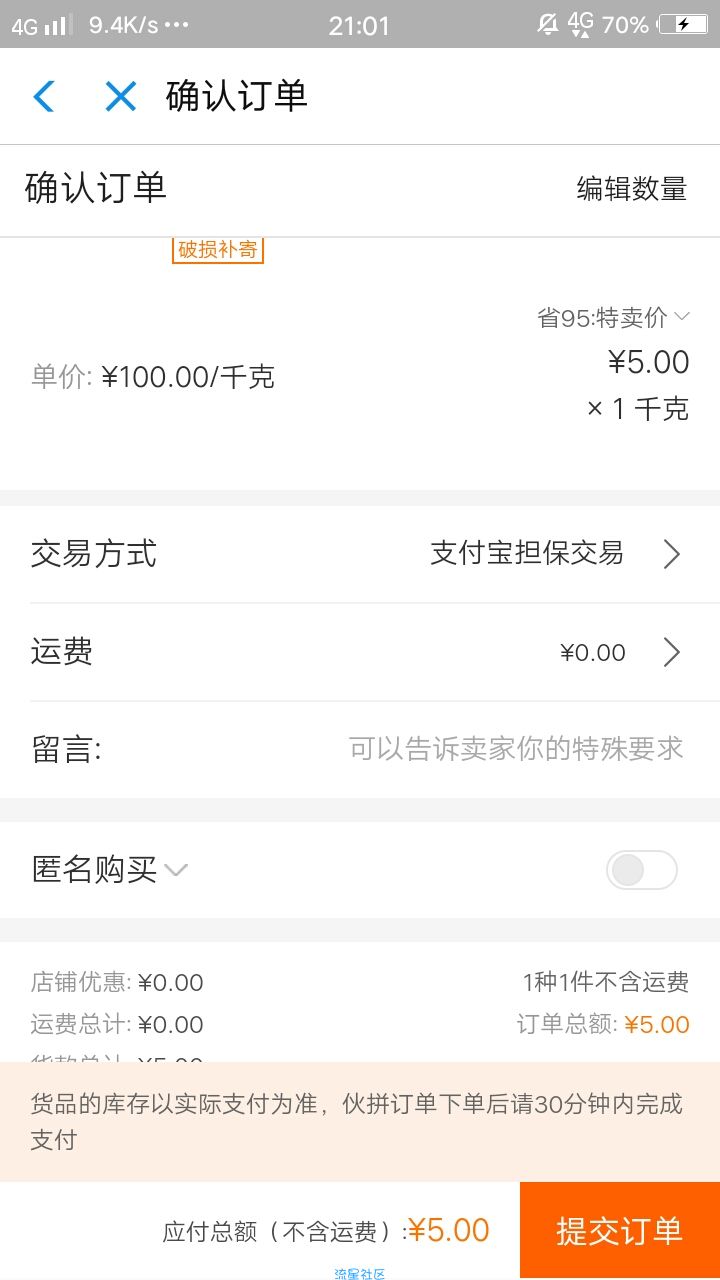Go back using the blue arrow
The width and height of the screenshot is (720, 1280).
[44, 97]
